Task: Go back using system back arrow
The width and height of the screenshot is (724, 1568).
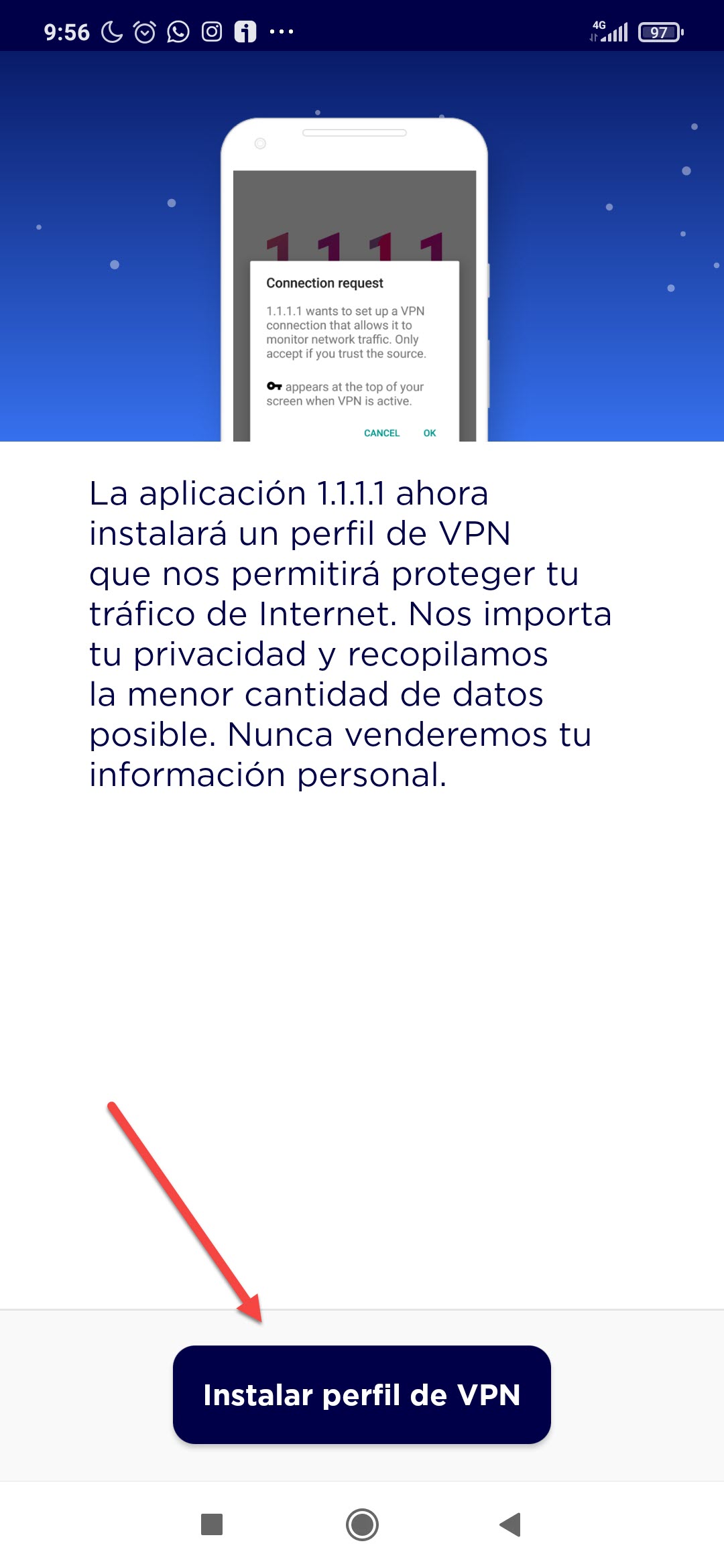Action: (x=511, y=1524)
